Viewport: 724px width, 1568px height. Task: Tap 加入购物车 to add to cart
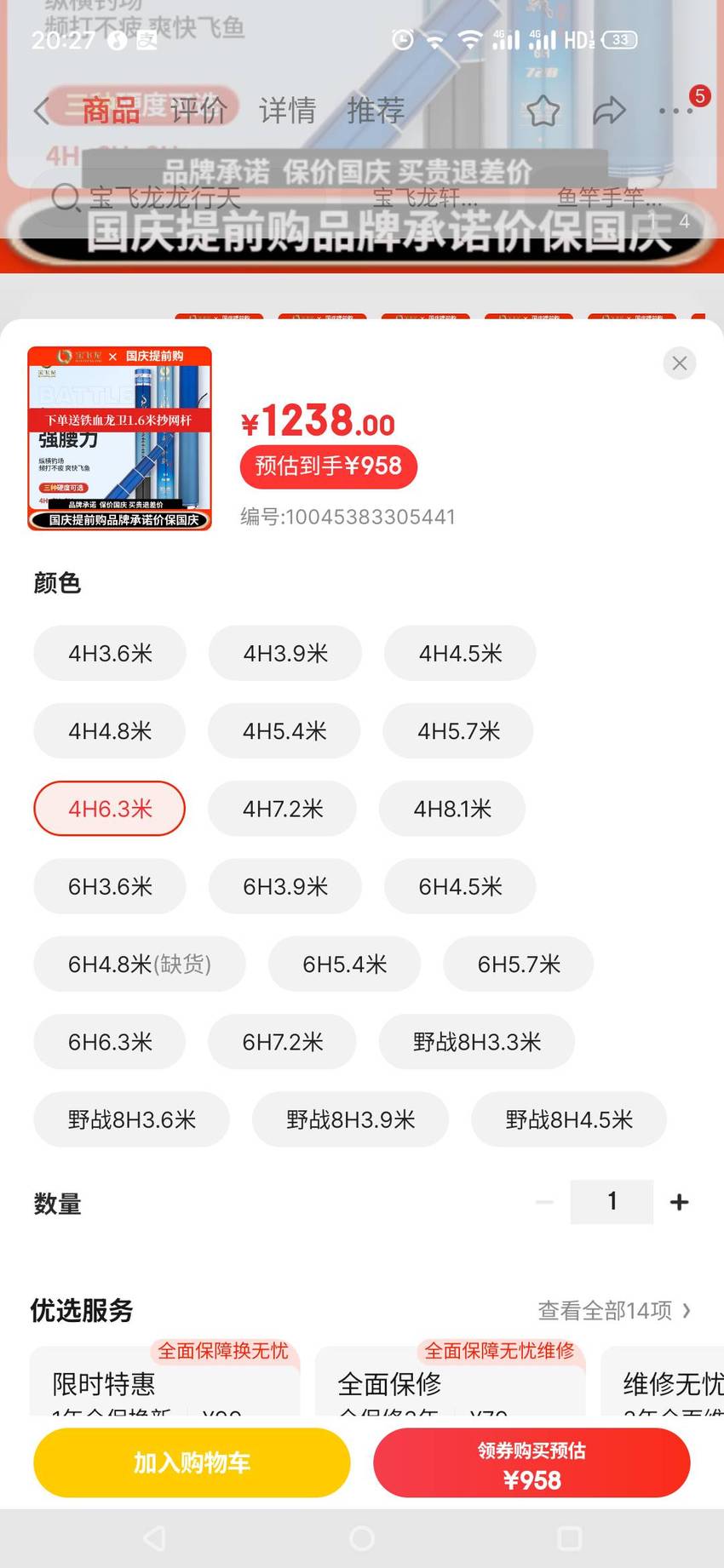pos(192,1462)
